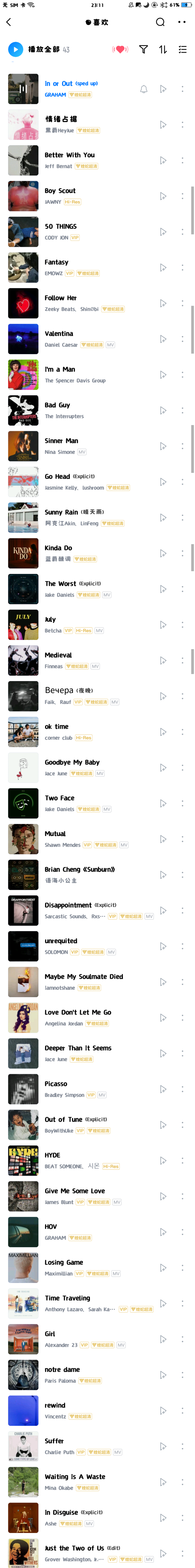Tap the bell icon on In or Out
Screen dimensions: 195x1568
tap(144, 89)
